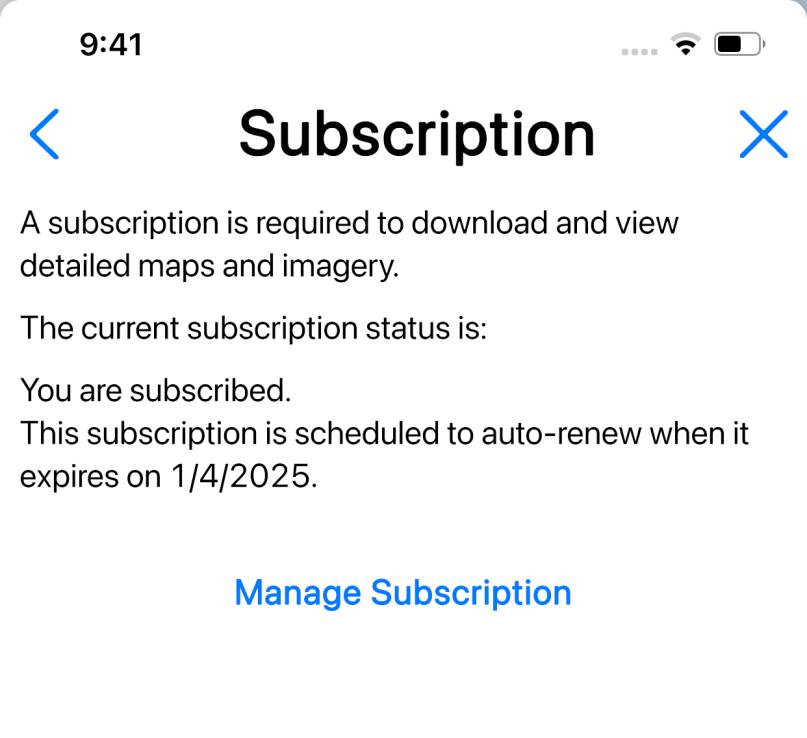Close the Subscription screen with the X

pos(763,135)
